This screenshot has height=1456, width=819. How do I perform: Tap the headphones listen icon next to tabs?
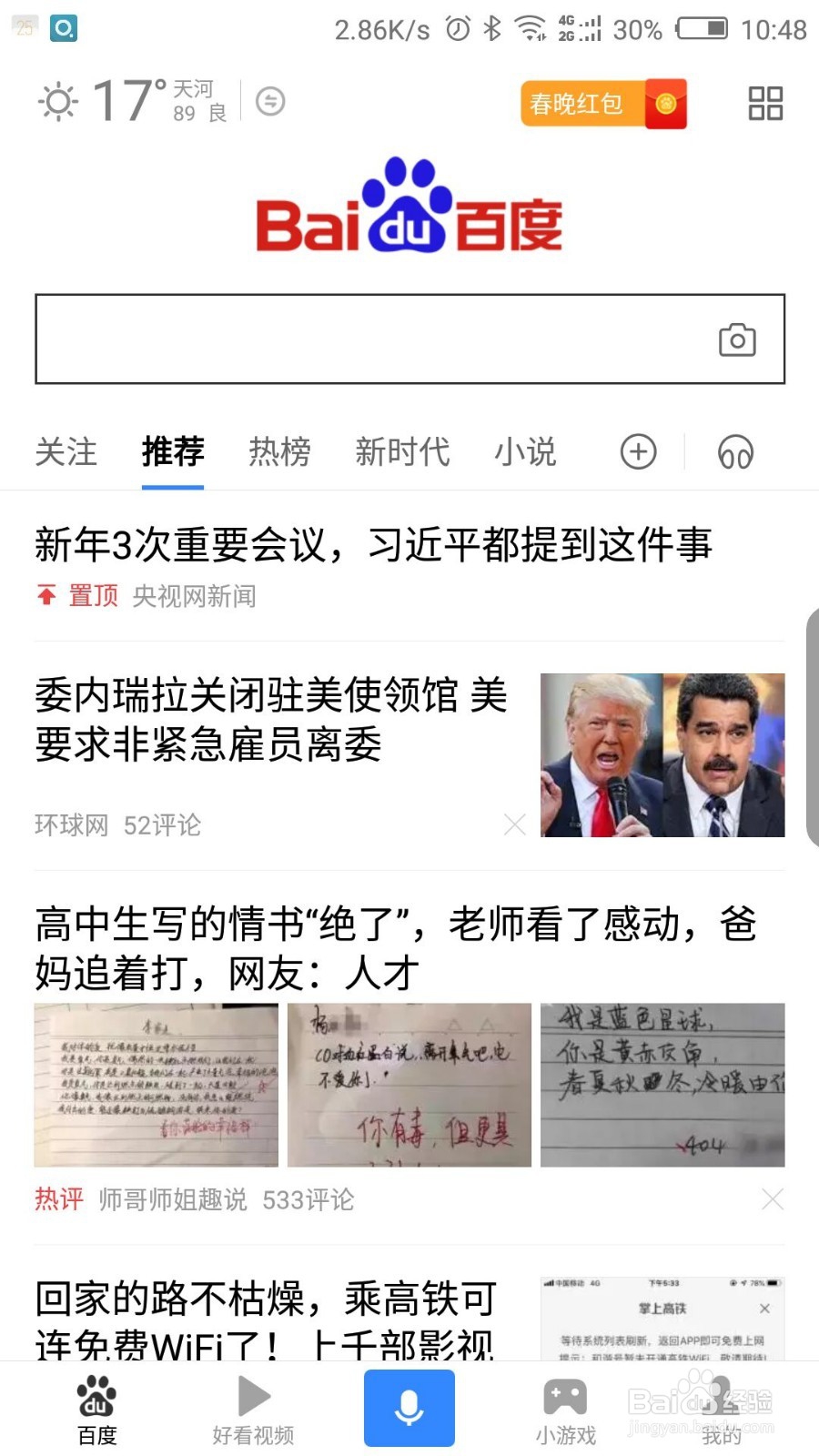734,452
